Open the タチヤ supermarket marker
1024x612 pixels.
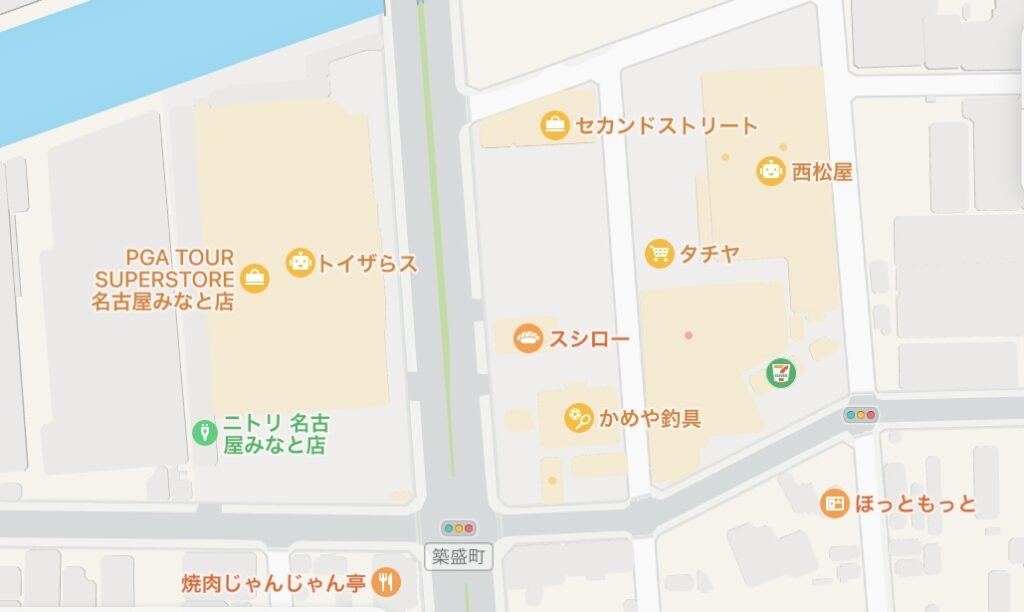tap(659, 253)
